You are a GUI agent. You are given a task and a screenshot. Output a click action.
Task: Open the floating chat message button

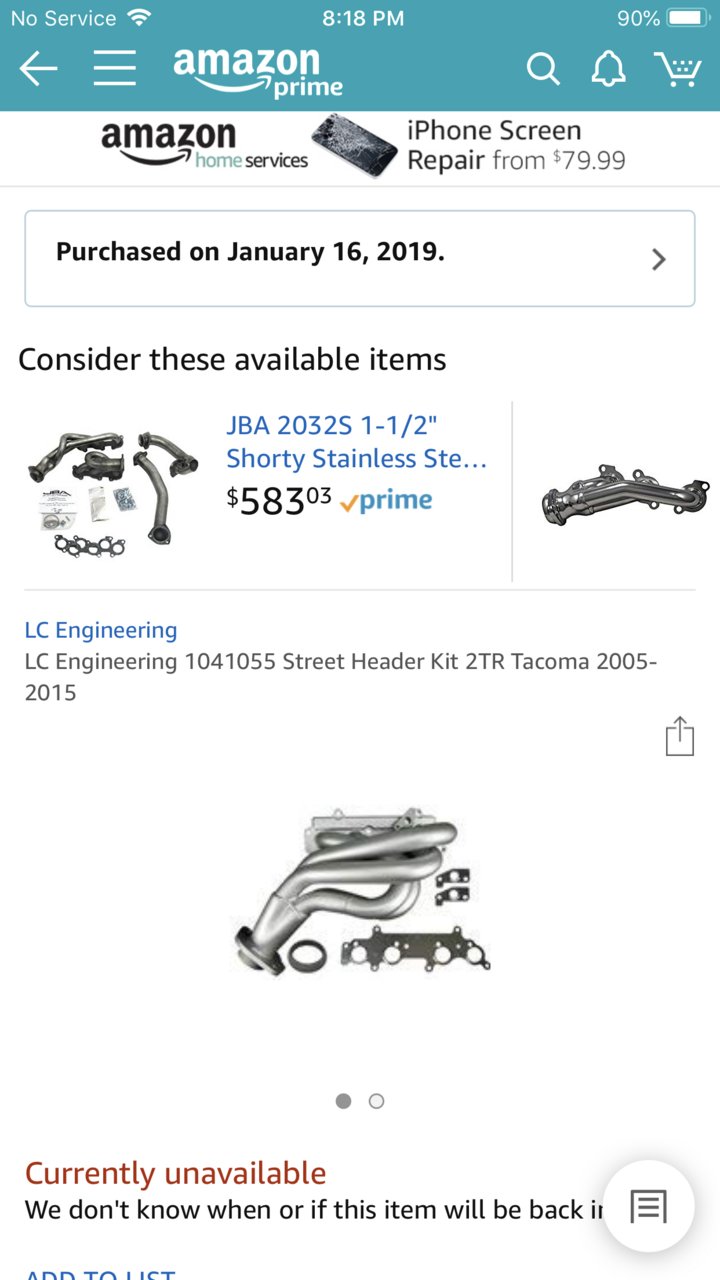coord(649,1207)
